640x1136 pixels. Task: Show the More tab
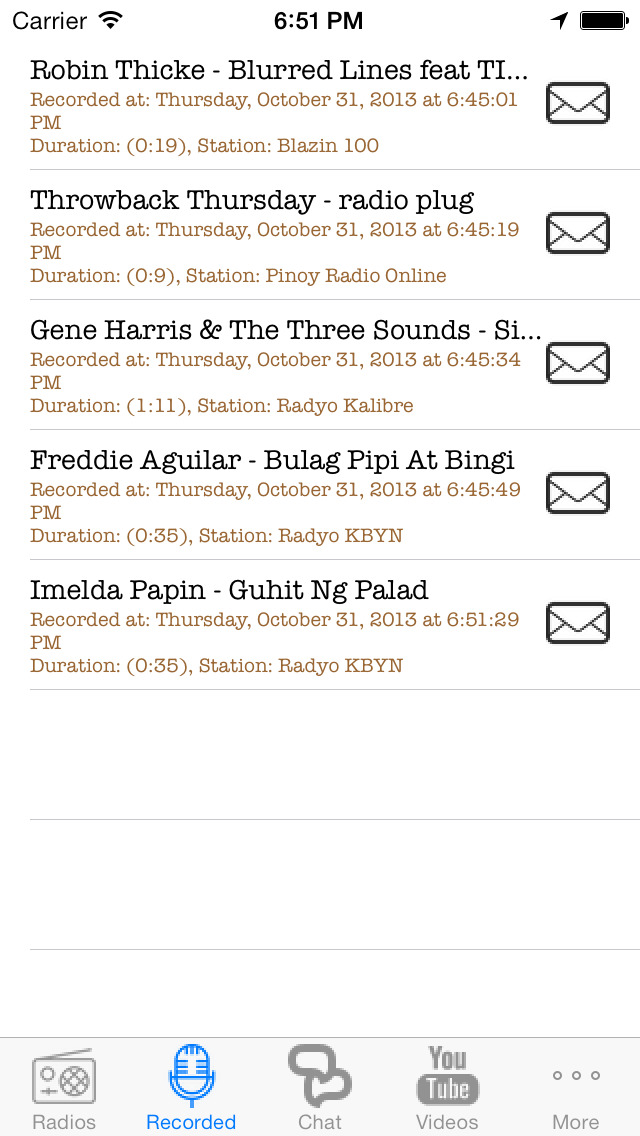coord(576,1088)
